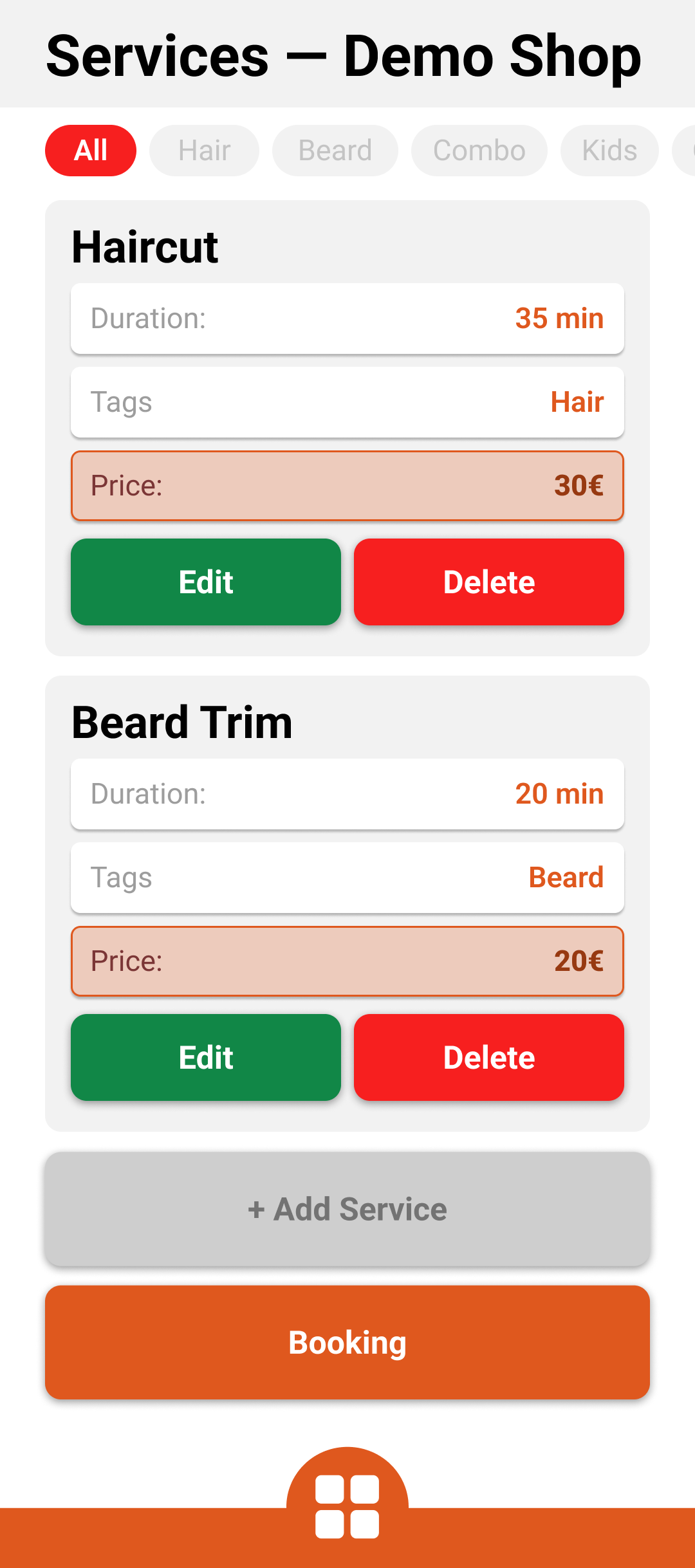Open the grid menu icon
Image resolution: width=695 pixels, height=1568 pixels.
click(347, 1506)
